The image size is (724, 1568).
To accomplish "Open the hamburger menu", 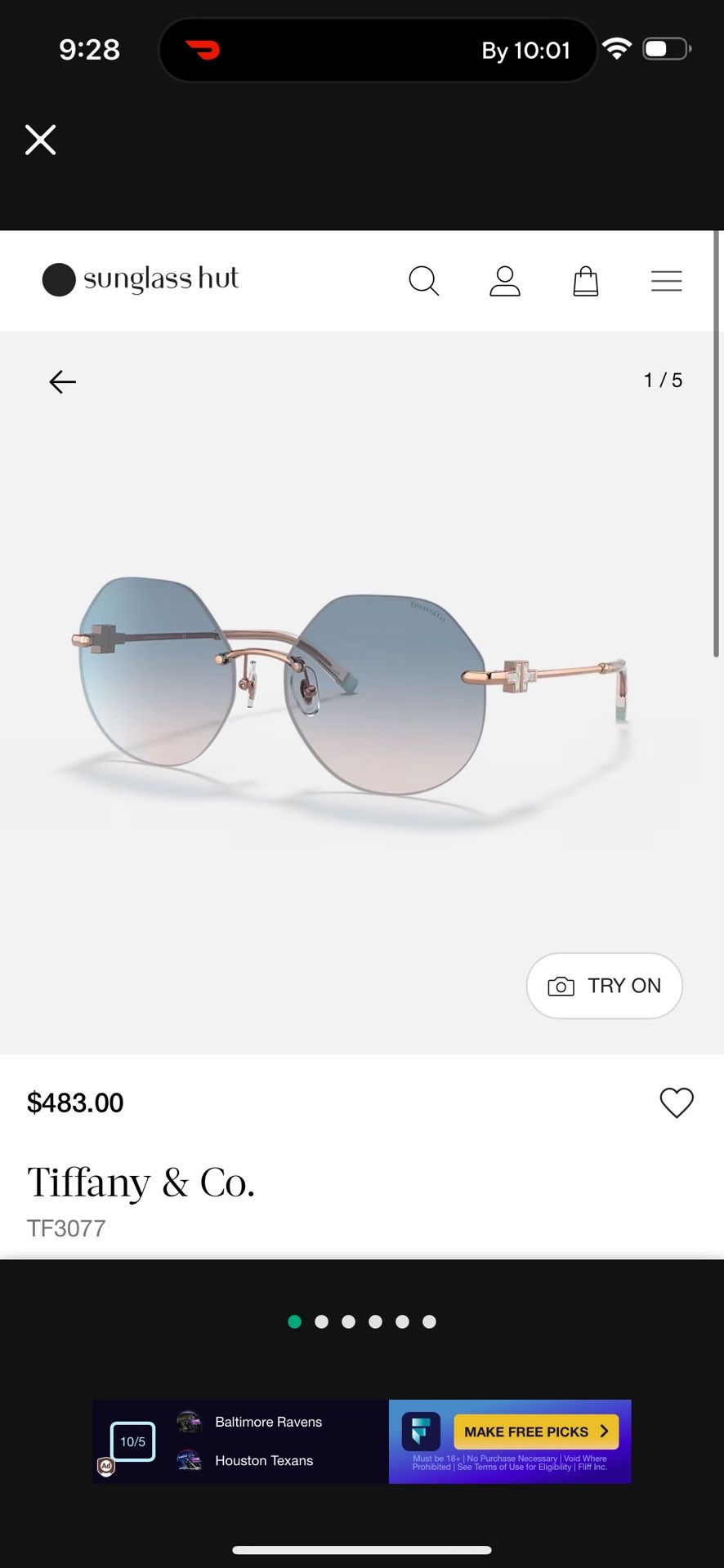I will [666, 281].
